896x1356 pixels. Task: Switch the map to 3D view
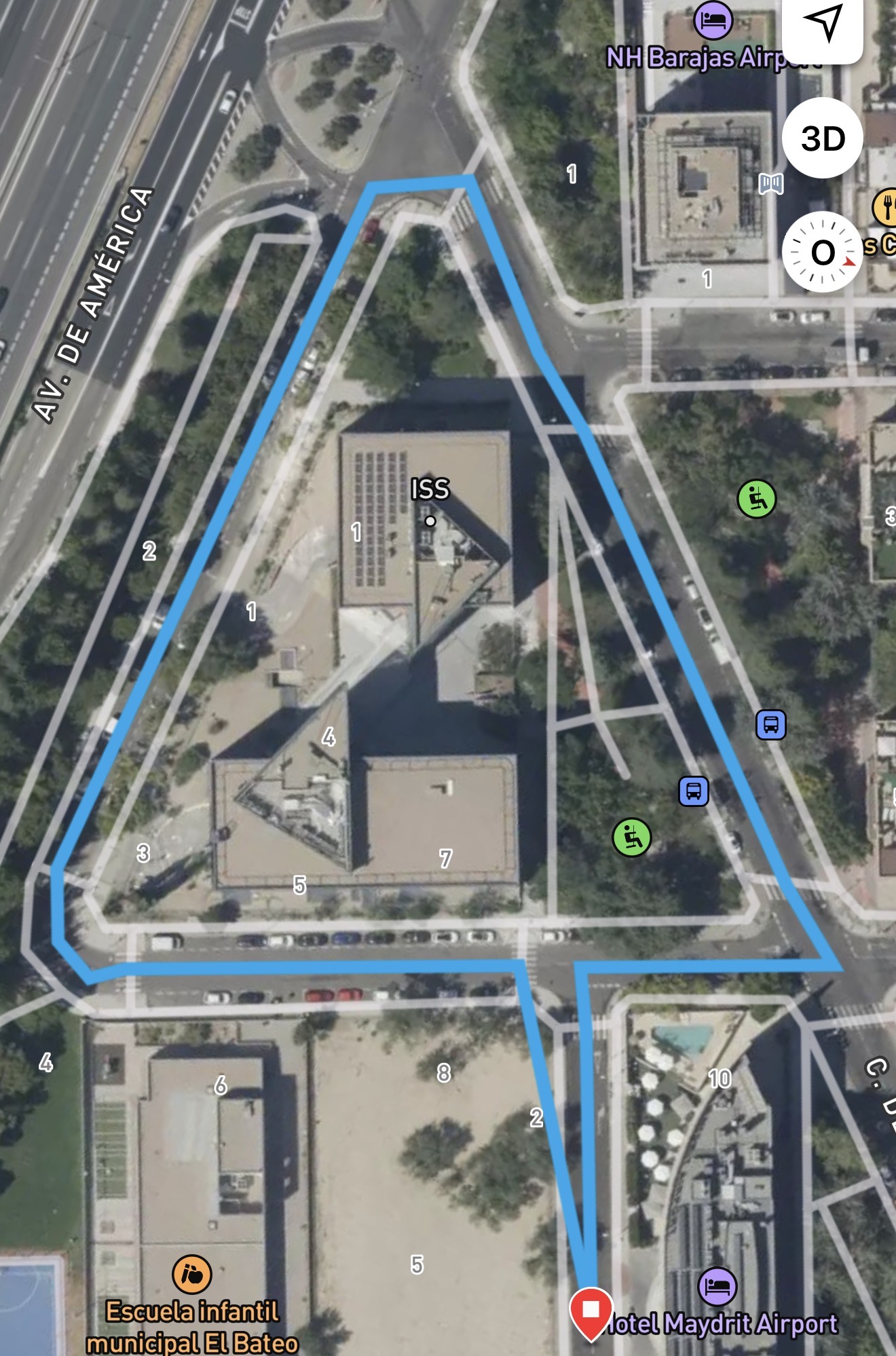click(823, 138)
